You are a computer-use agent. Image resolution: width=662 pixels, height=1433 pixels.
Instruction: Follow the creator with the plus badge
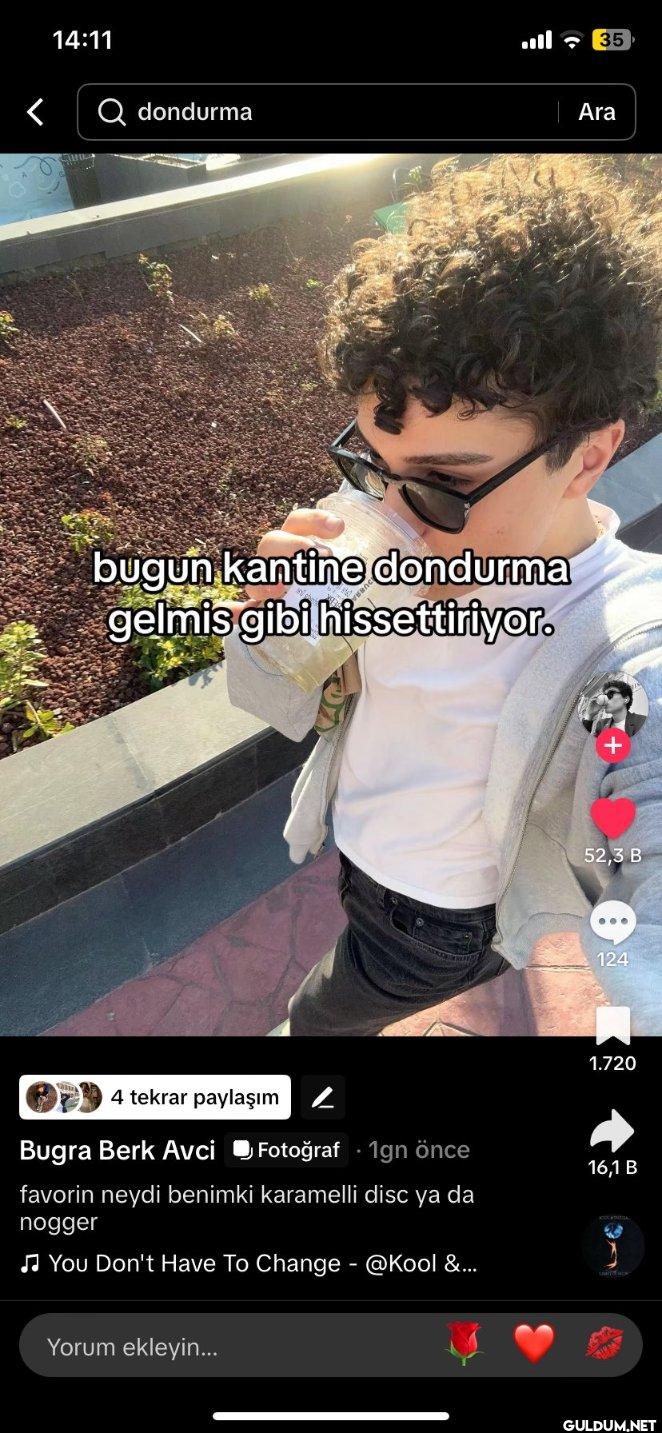pyautogui.click(x=613, y=746)
